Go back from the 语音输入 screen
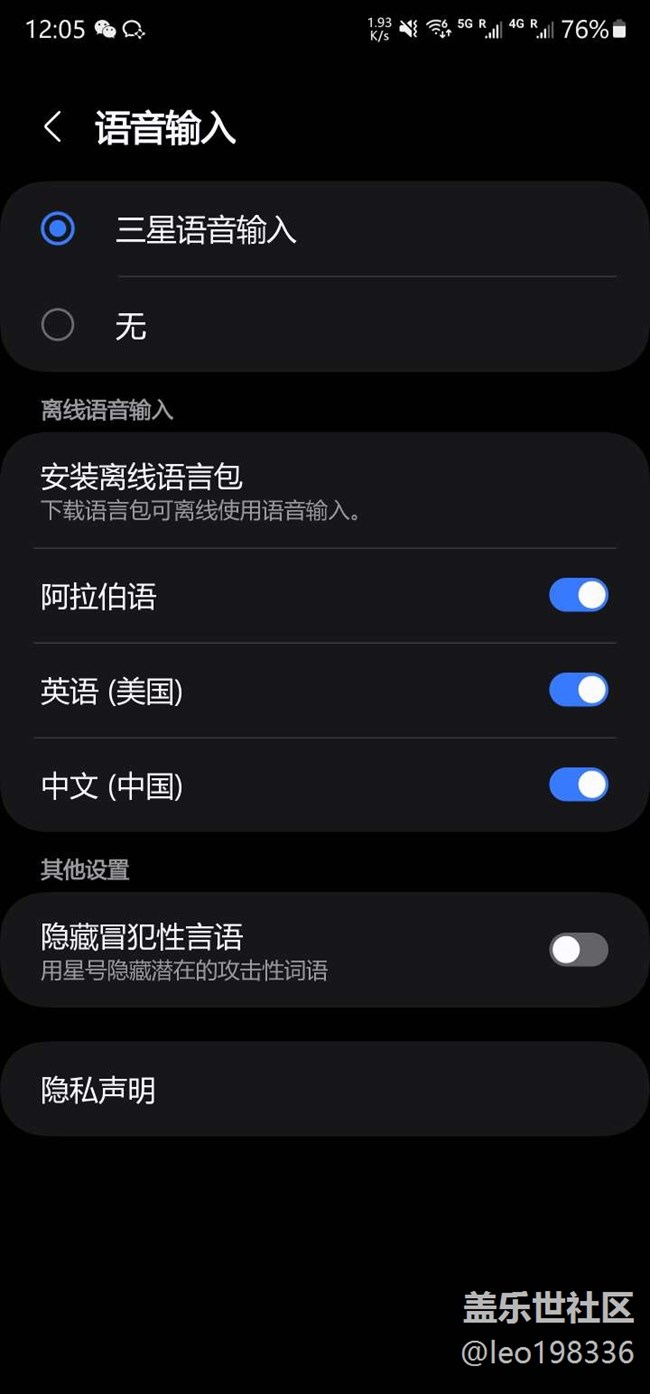 [53, 127]
